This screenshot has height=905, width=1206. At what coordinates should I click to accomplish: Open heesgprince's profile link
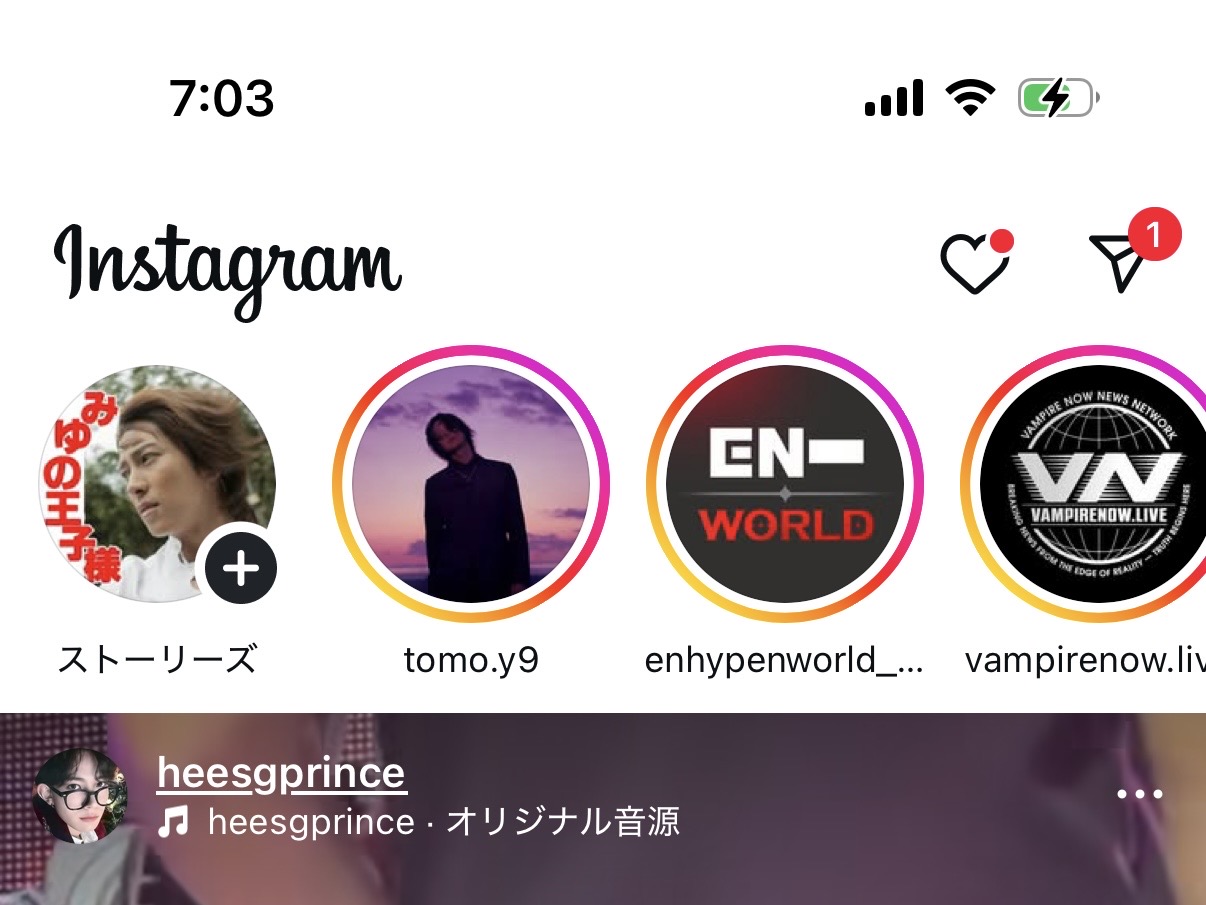pyautogui.click(x=282, y=773)
